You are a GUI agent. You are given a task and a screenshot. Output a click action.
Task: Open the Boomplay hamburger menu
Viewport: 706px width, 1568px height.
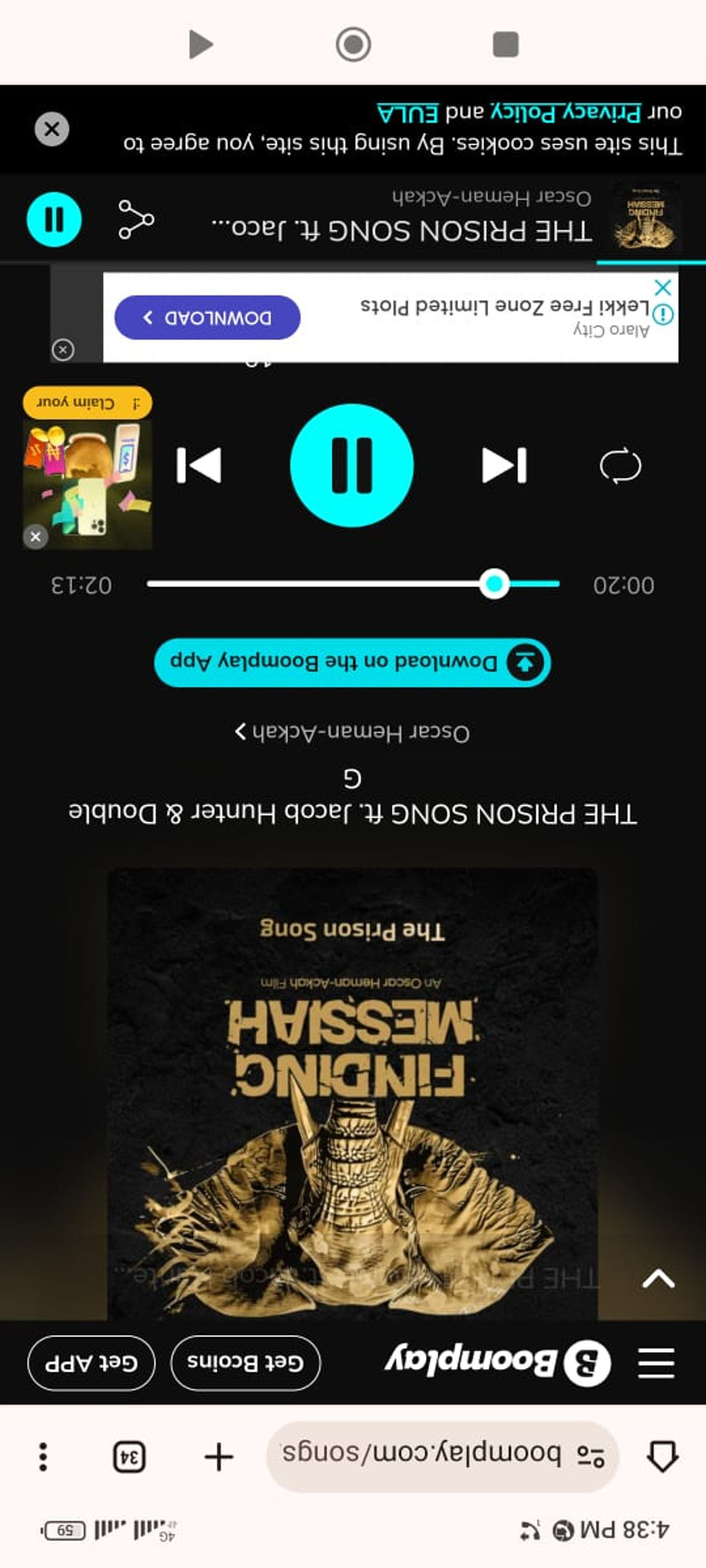click(x=656, y=1362)
